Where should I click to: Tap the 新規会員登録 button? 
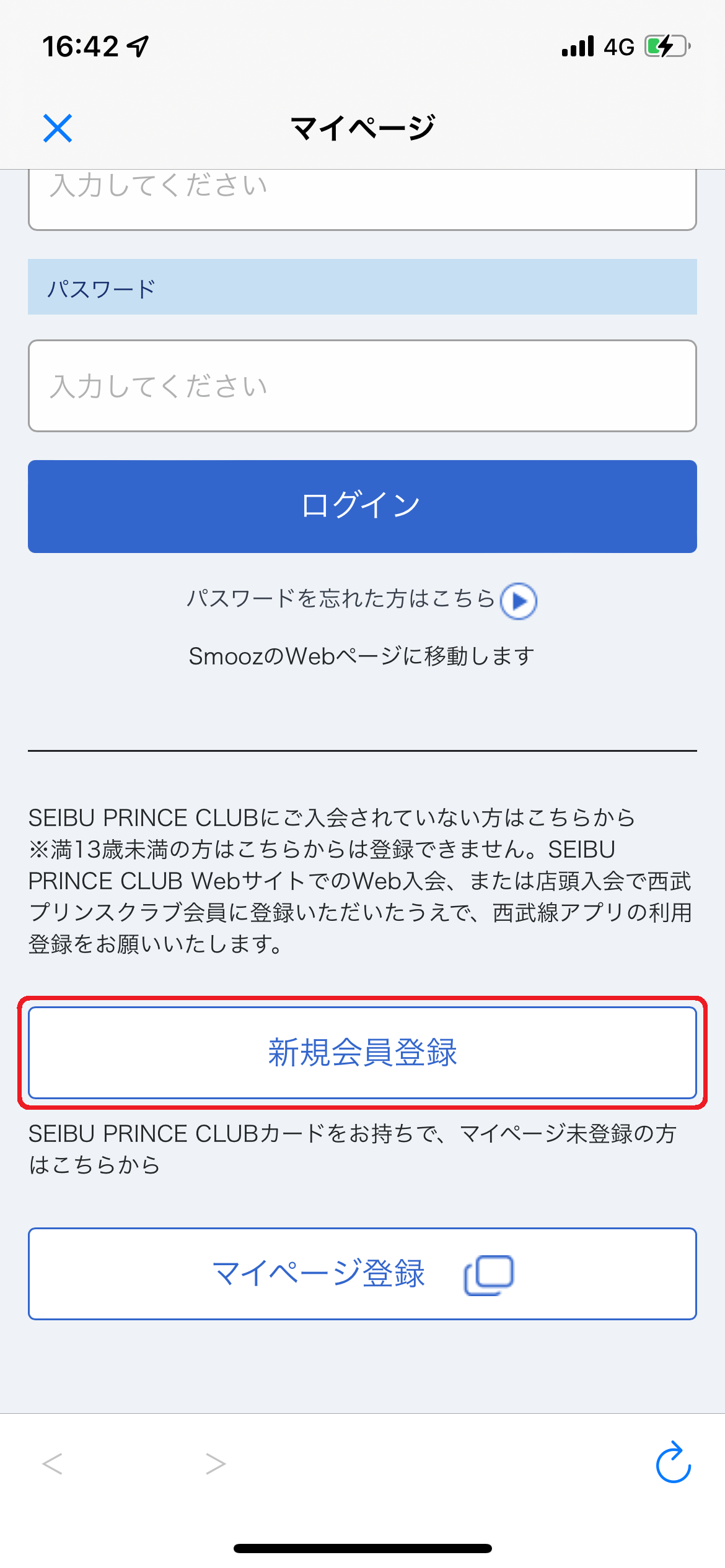(362, 1052)
